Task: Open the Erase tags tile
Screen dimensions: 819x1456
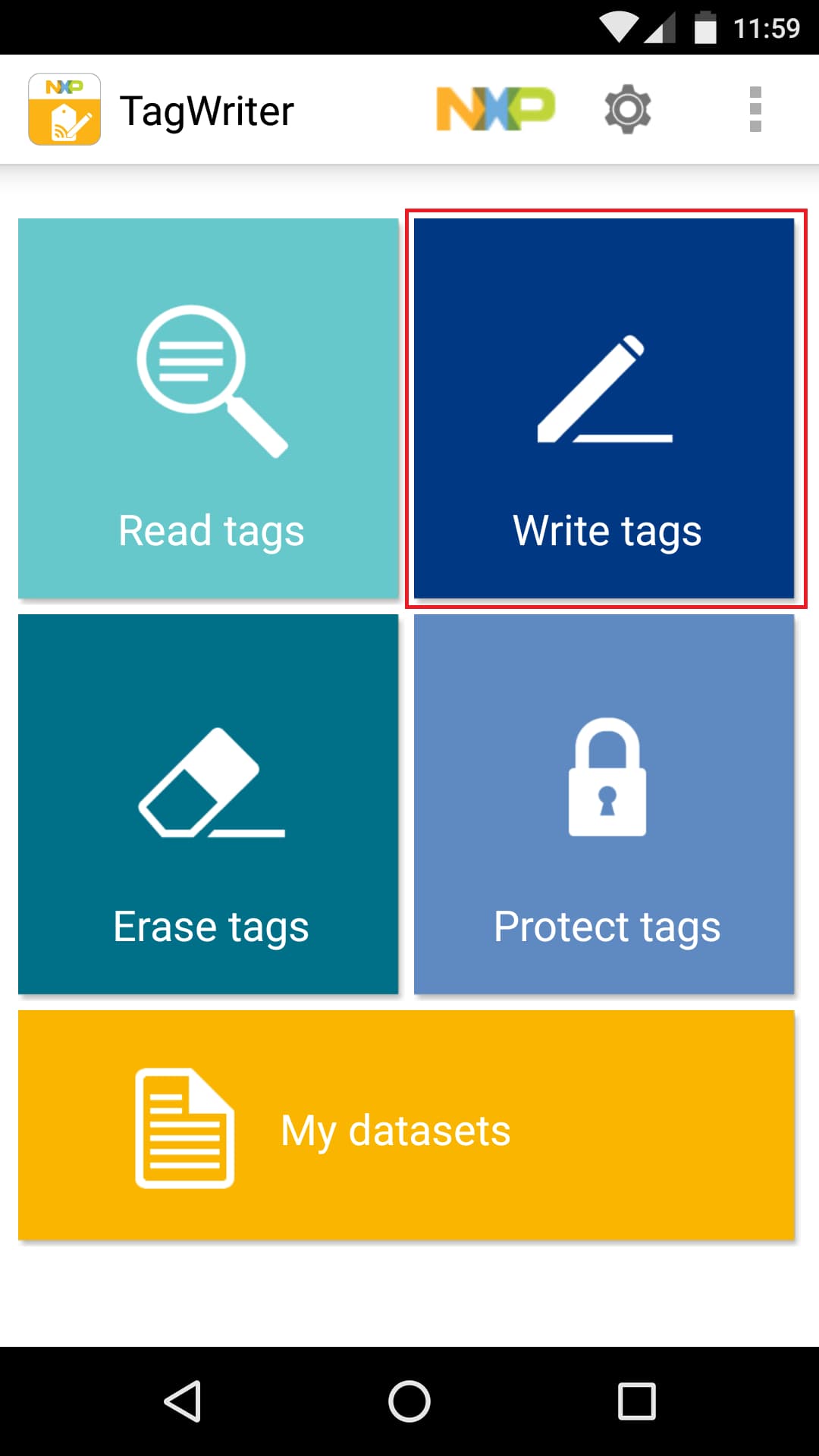Action: tap(209, 804)
